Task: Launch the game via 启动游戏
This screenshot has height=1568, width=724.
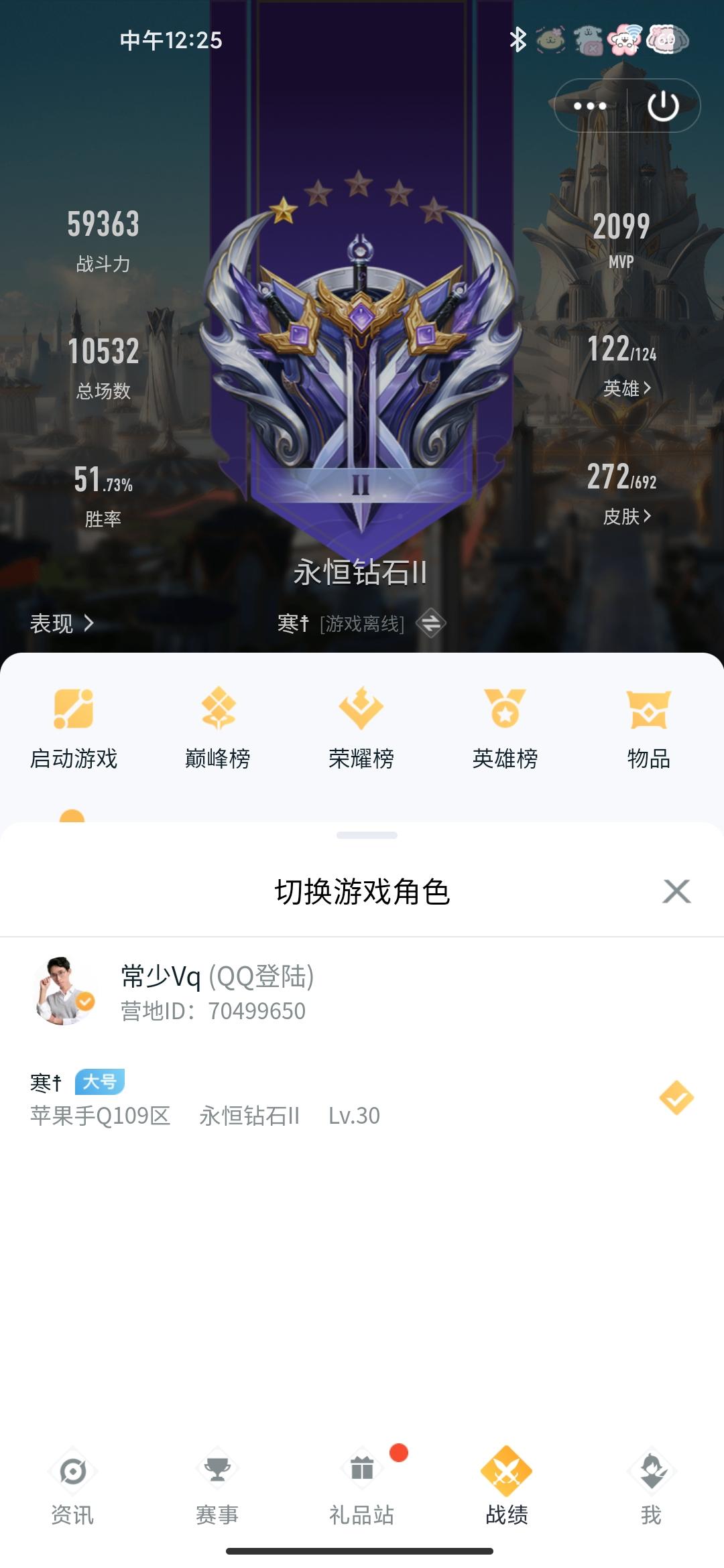Action: (x=74, y=728)
